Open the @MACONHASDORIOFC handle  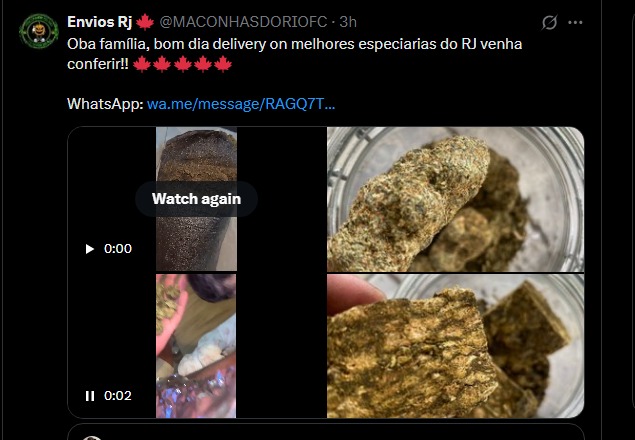coord(244,22)
